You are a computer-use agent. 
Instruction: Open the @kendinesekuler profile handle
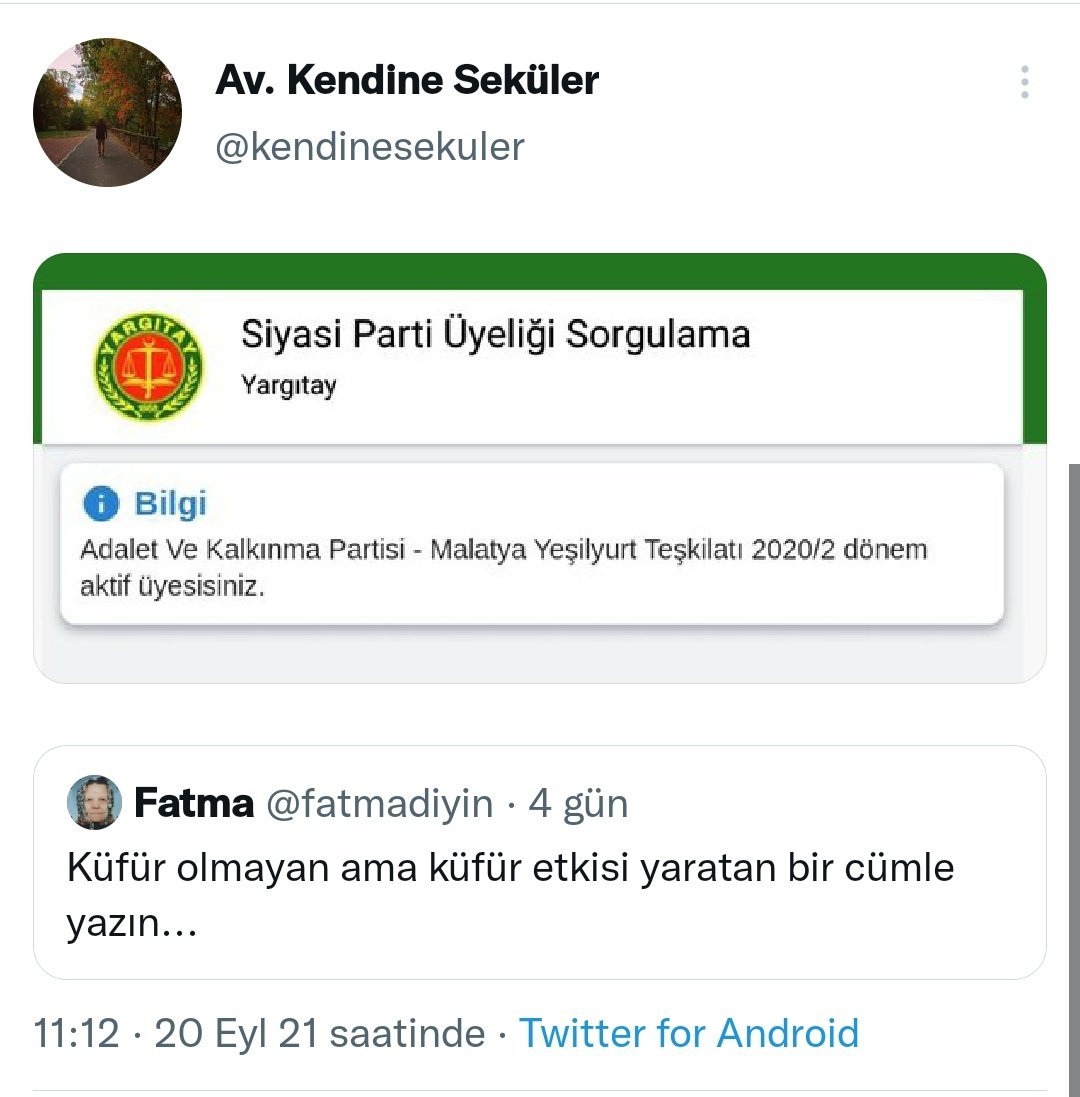tap(369, 147)
